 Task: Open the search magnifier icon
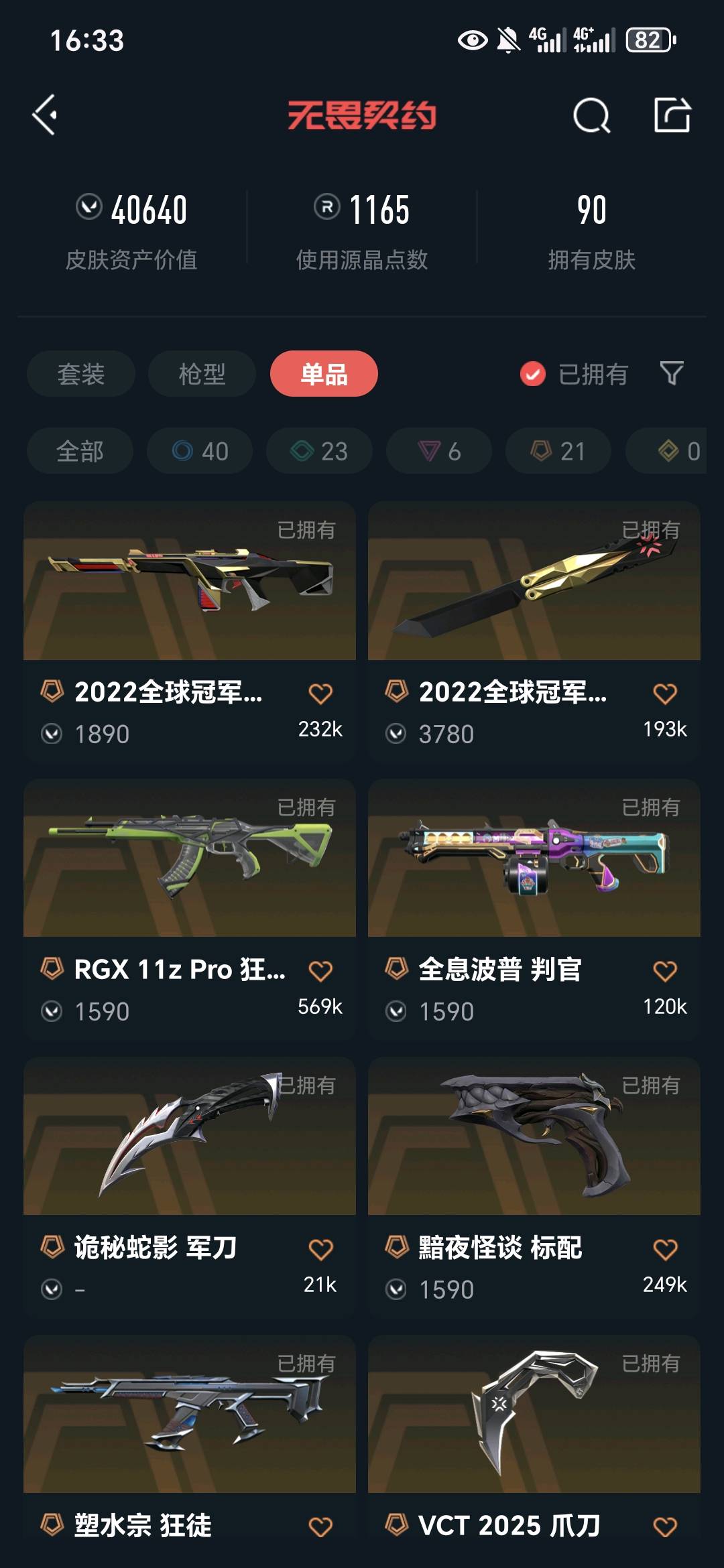(591, 116)
